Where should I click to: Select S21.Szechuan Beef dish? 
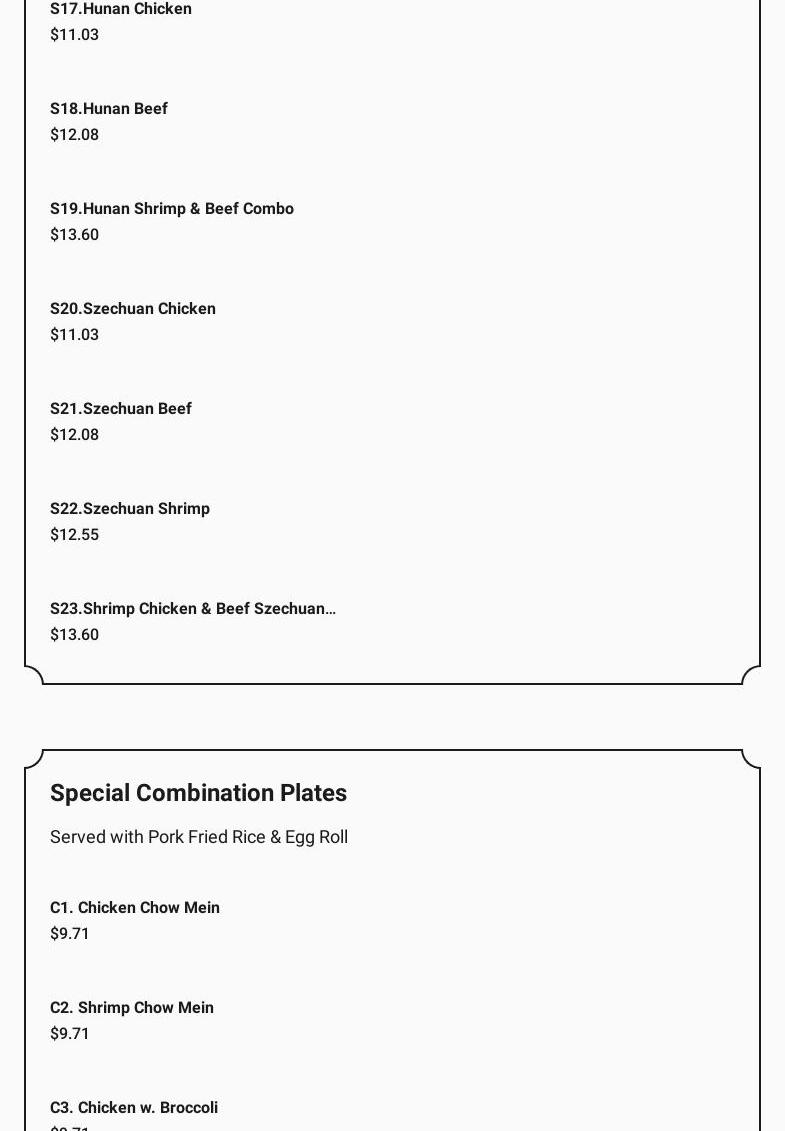(x=121, y=409)
